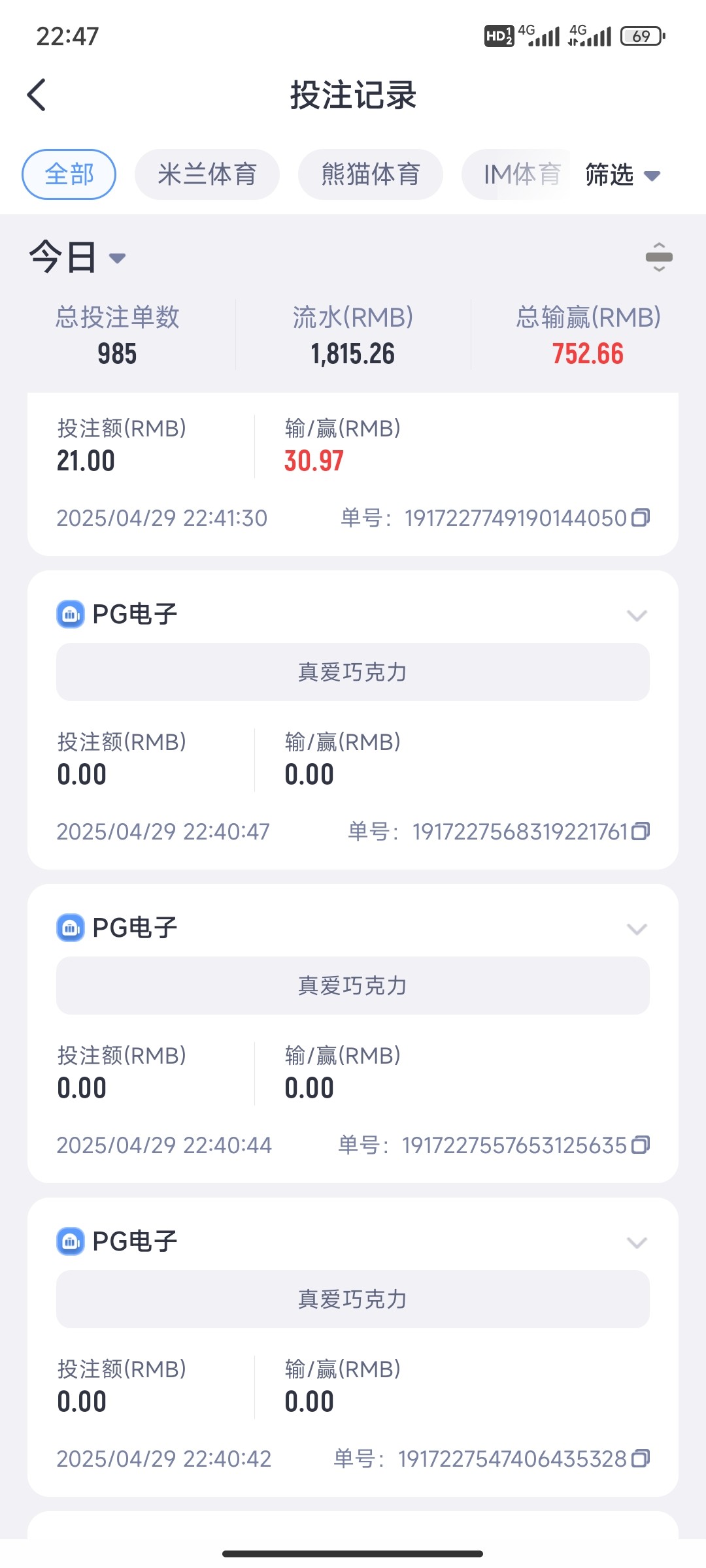The width and height of the screenshot is (706, 1568).
Task: Tap the first PG电子 game icon
Action: pos(71,613)
